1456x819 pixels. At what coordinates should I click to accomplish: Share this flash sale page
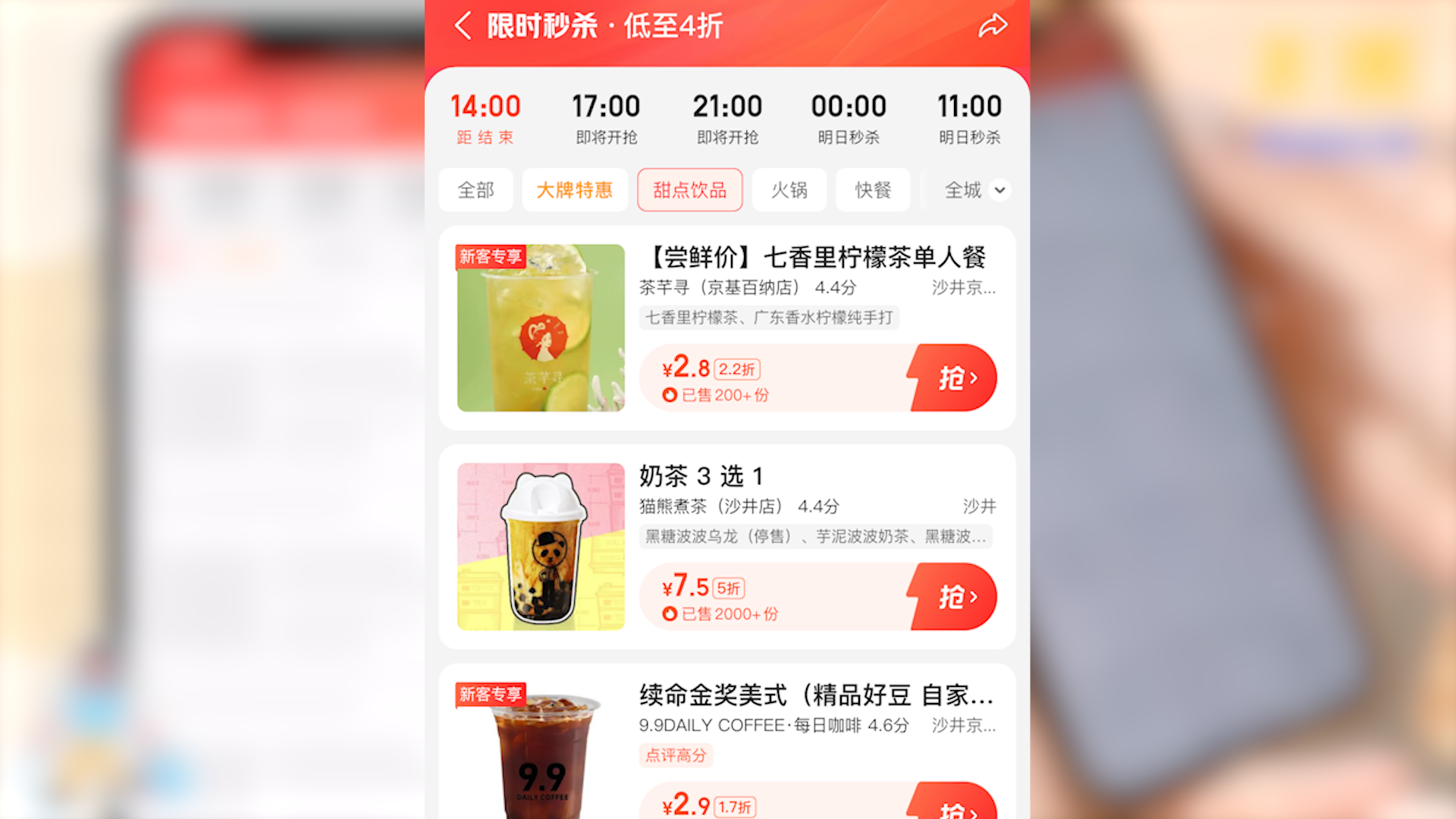tap(992, 26)
